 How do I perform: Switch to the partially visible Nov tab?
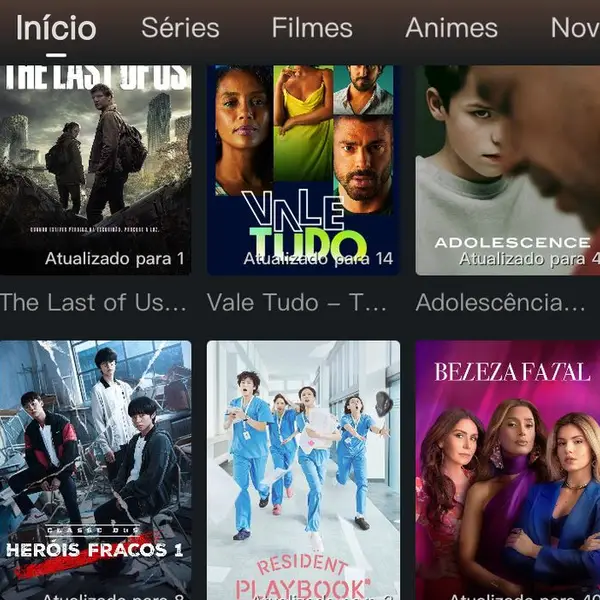coord(575,28)
